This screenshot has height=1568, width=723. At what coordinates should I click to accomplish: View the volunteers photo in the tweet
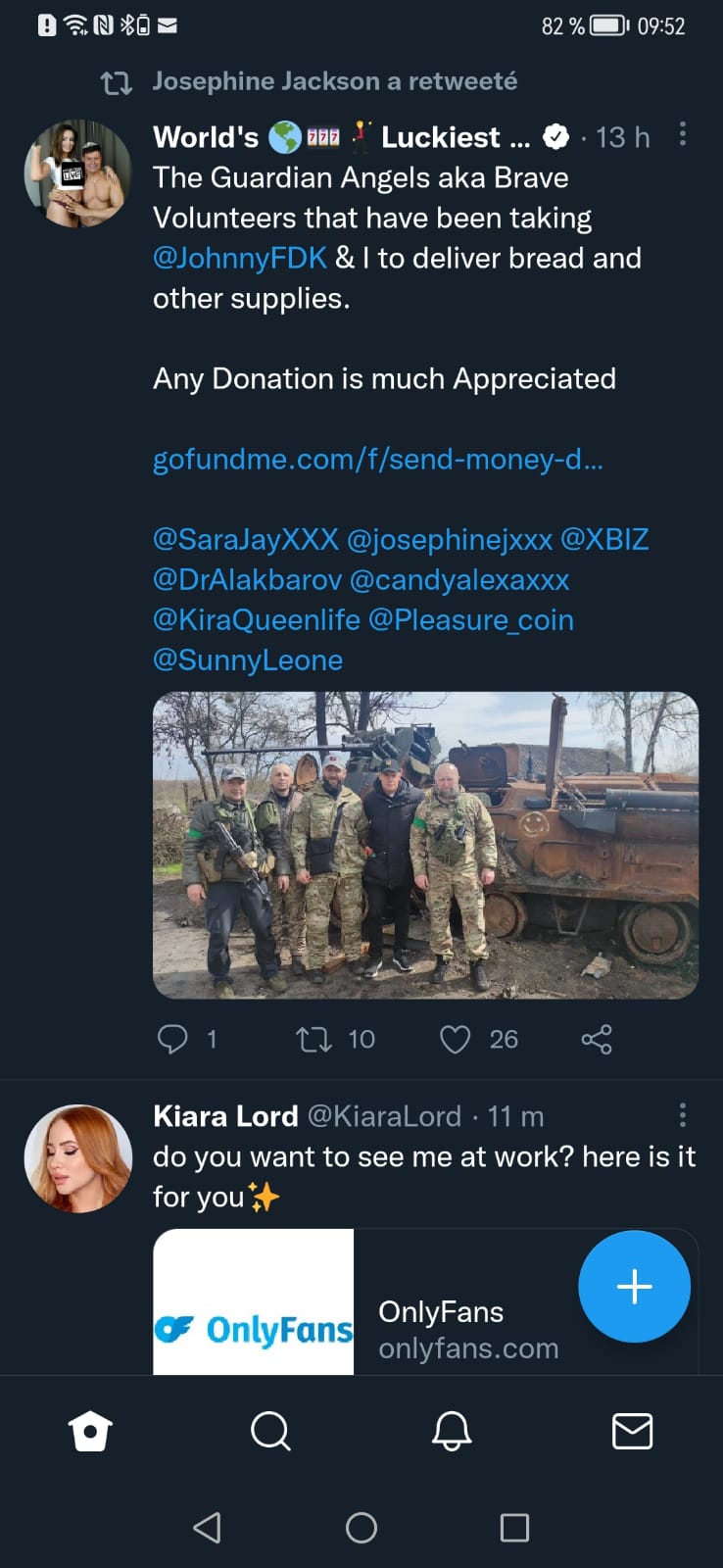pos(425,845)
